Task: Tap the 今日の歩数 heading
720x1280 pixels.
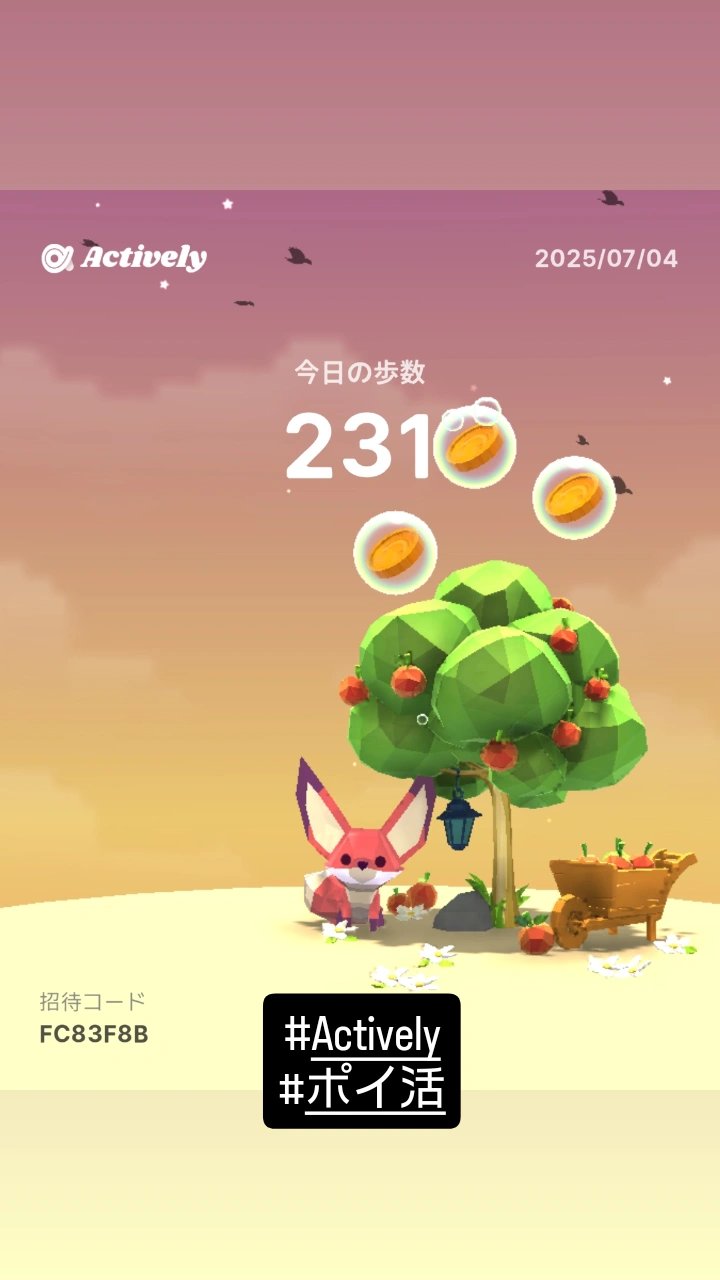Action: tap(360, 371)
